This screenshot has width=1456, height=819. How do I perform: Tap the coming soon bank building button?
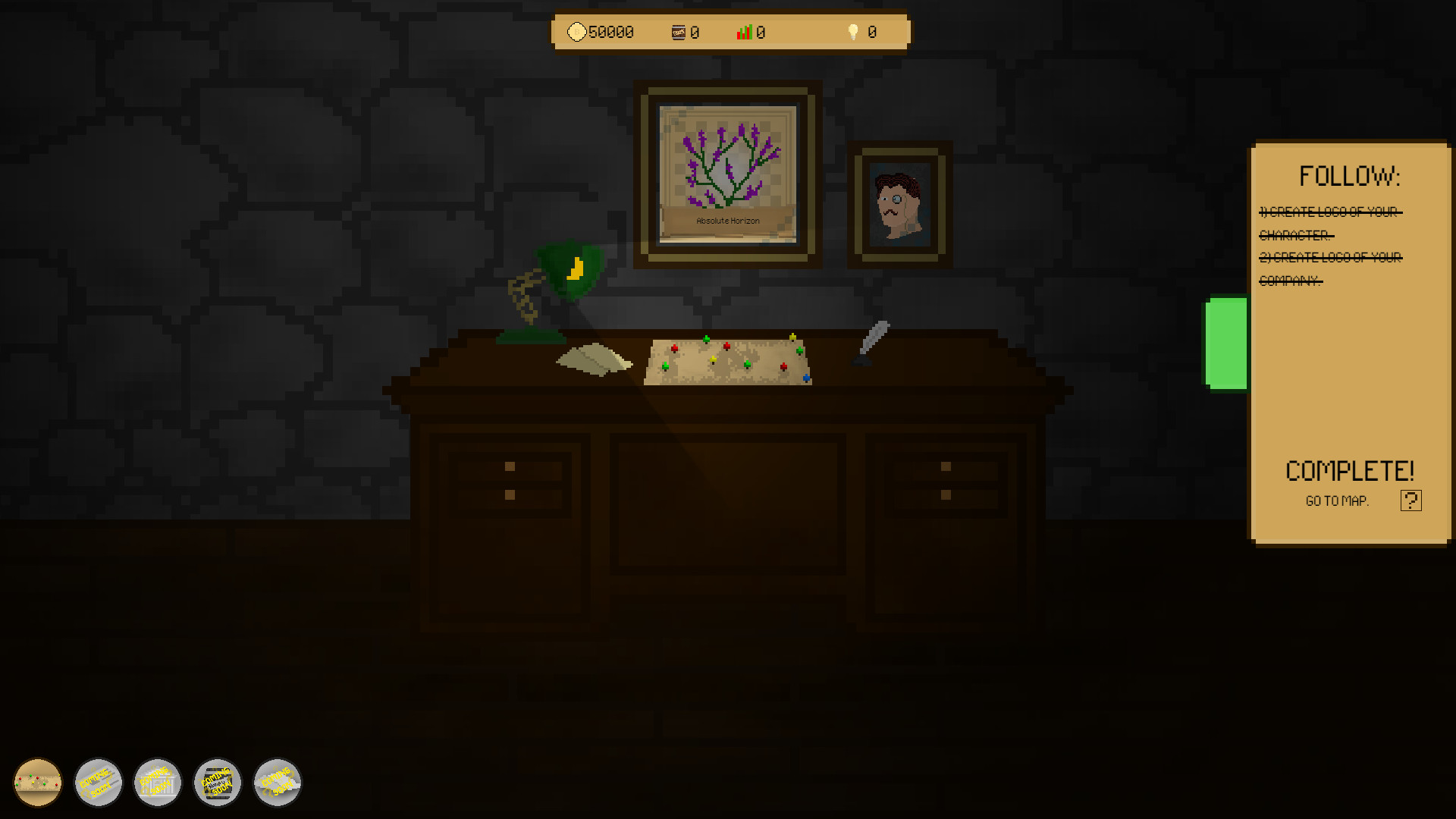158,782
